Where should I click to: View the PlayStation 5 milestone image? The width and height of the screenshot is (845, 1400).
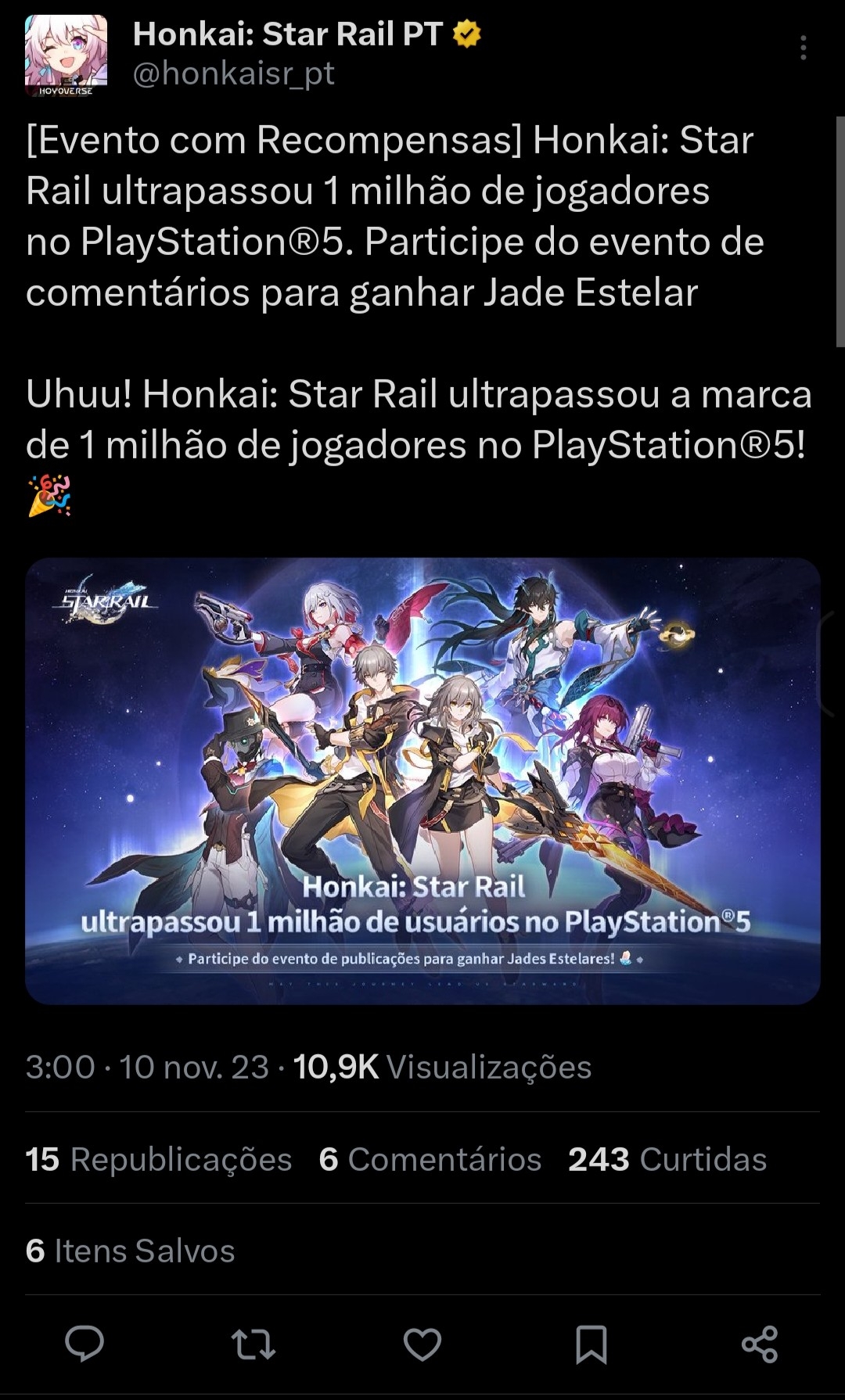[x=422, y=781]
